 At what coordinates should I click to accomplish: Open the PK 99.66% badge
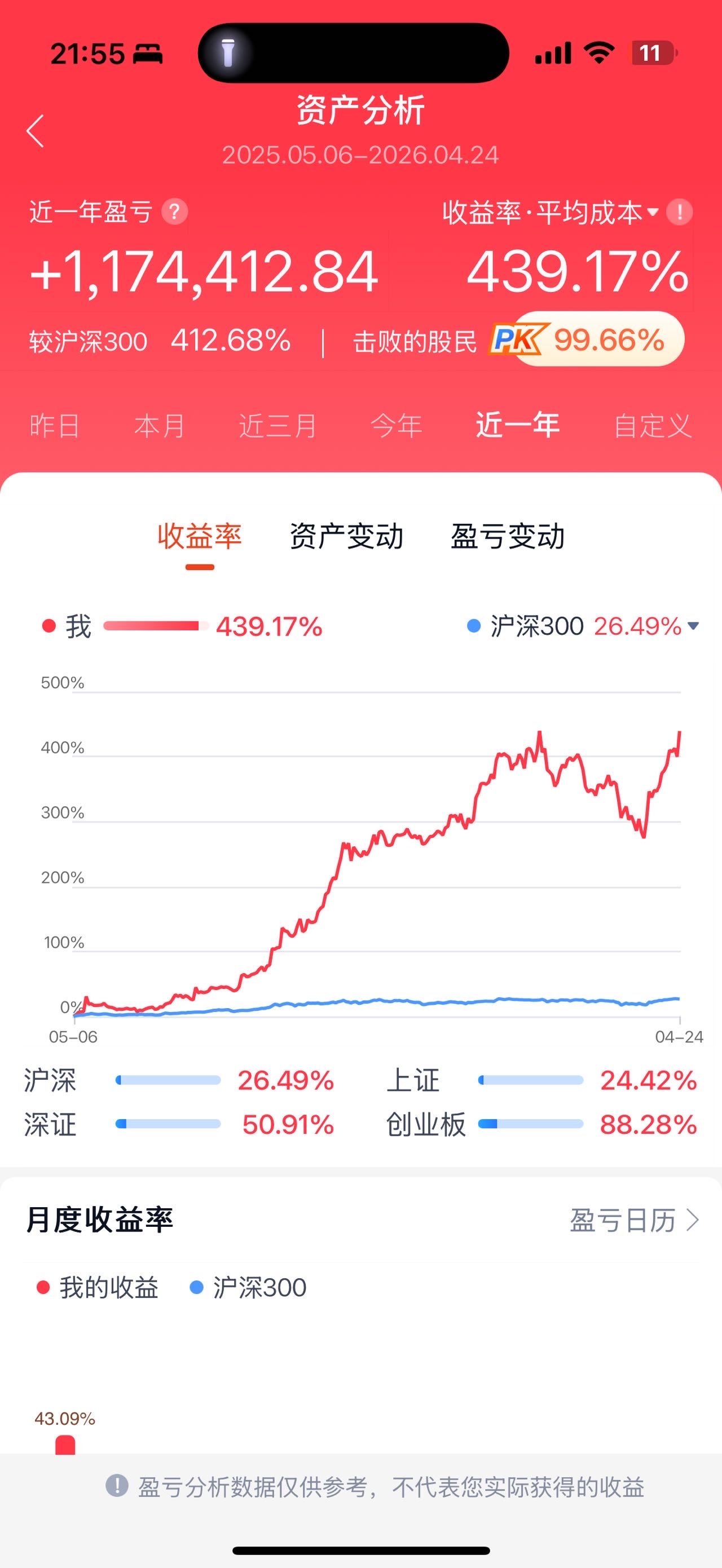tap(587, 339)
